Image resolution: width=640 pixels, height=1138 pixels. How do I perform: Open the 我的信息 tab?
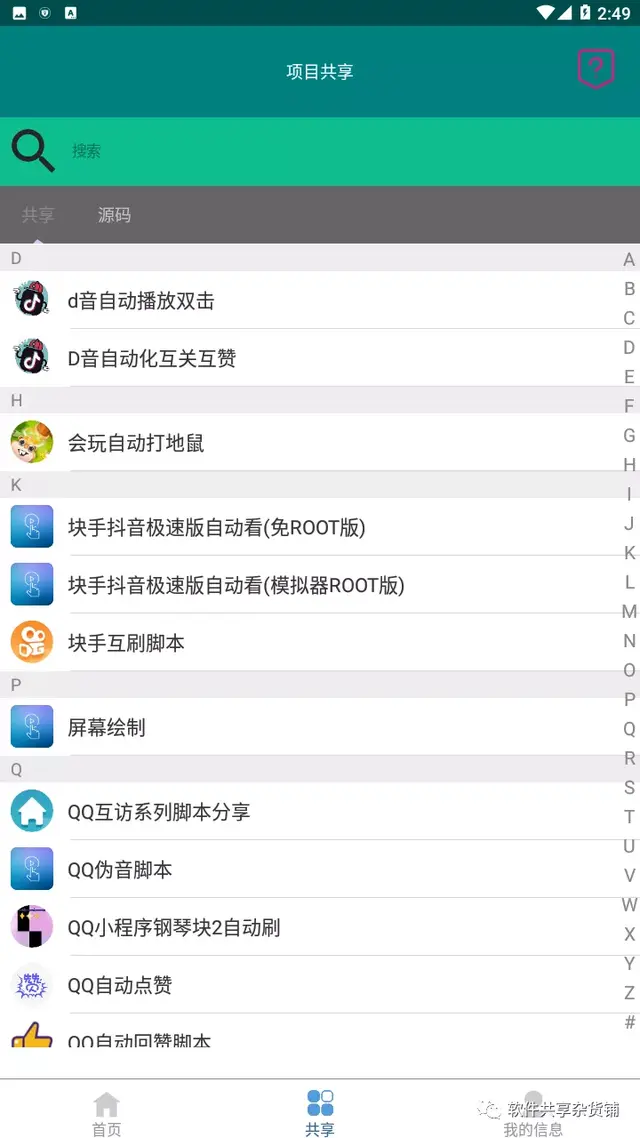coord(533,1113)
